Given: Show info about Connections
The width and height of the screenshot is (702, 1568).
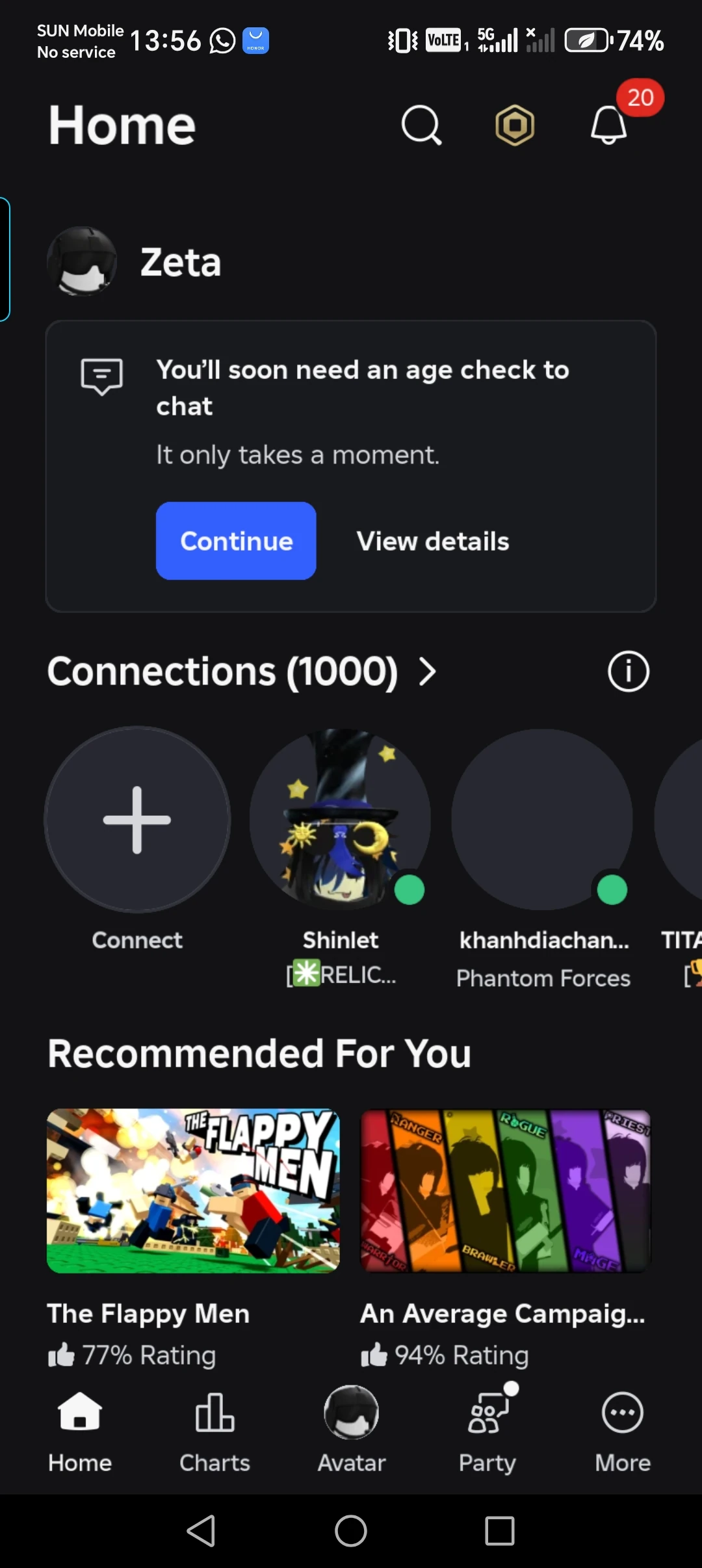Looking at the screenshot, I should 628,672.
